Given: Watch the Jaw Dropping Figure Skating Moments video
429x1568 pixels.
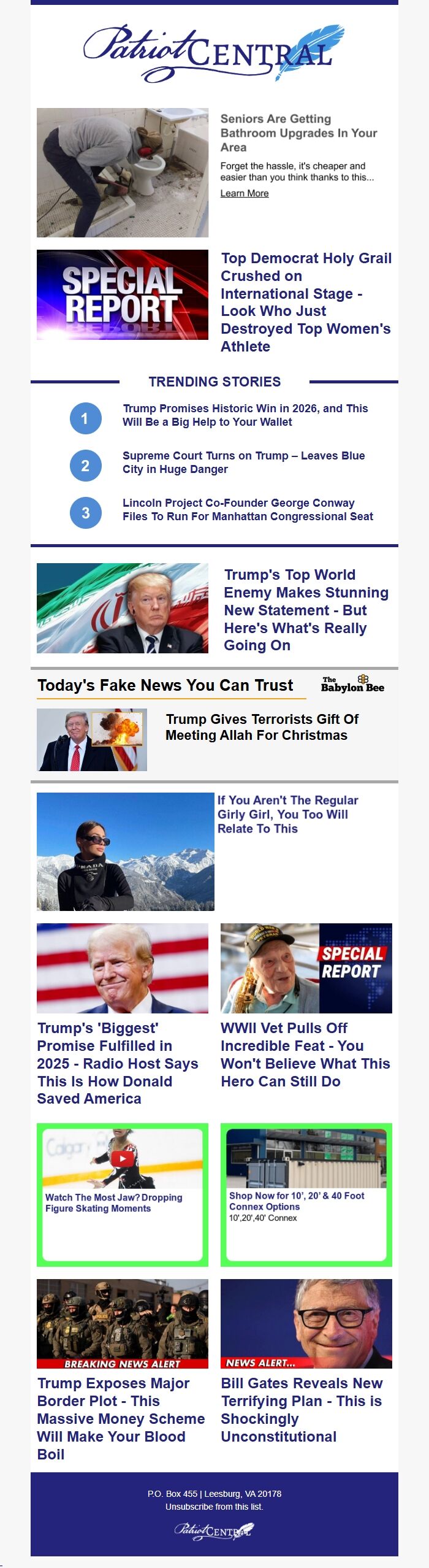Looking at the screenshot, I should (113, 1202).
